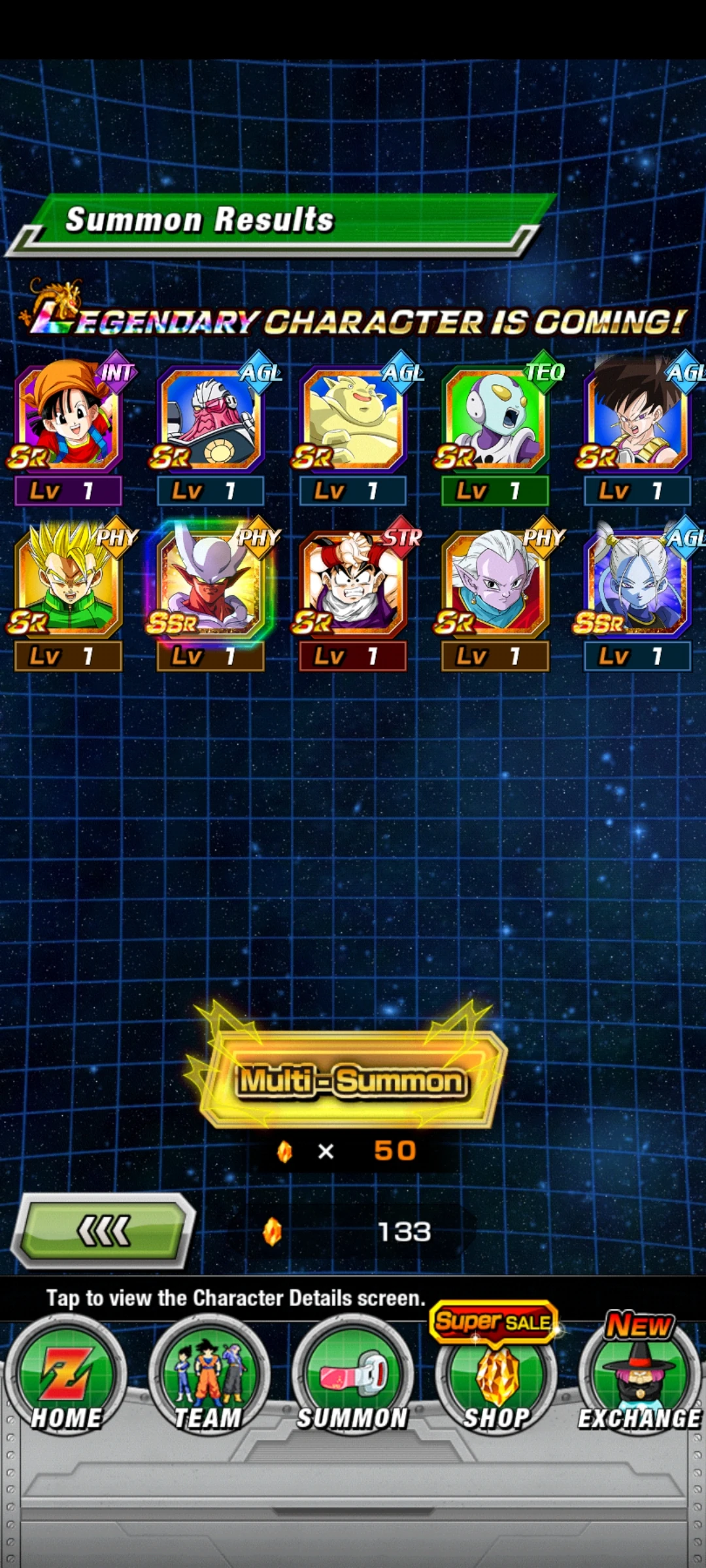
Task: Open the Shop tab
Action: click(497, 1379)
